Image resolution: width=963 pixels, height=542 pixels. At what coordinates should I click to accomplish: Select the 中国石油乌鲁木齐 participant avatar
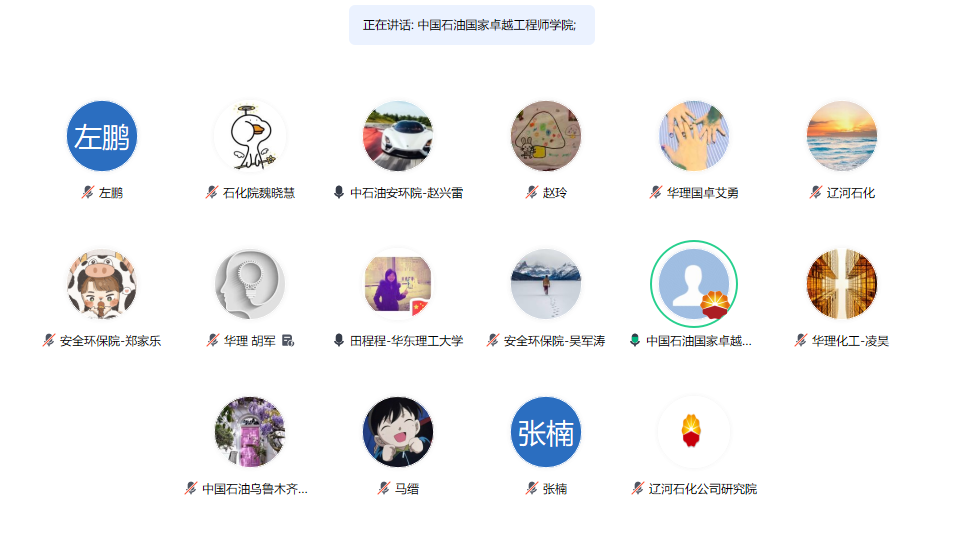(250, 432)
